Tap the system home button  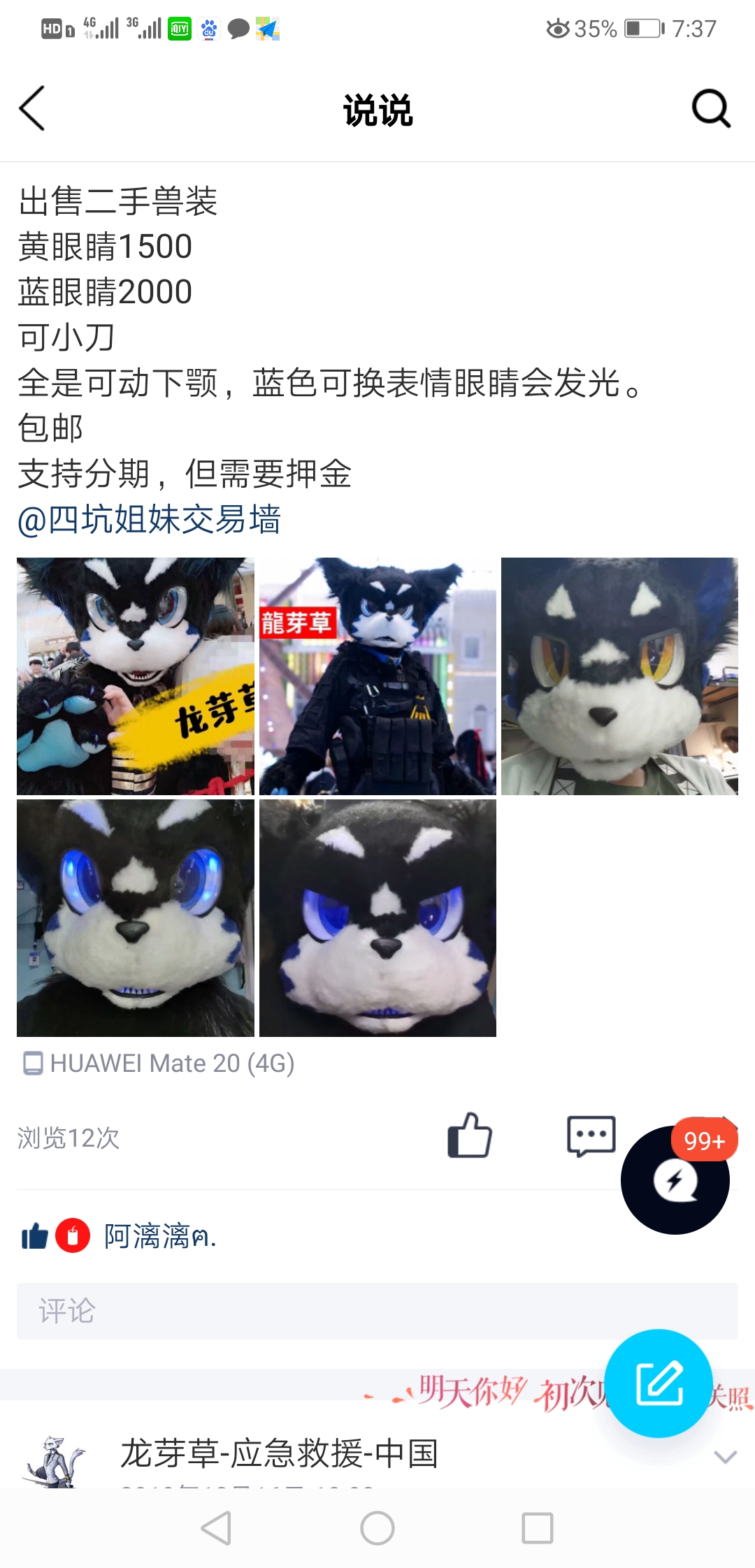(x=377, y=1528)
